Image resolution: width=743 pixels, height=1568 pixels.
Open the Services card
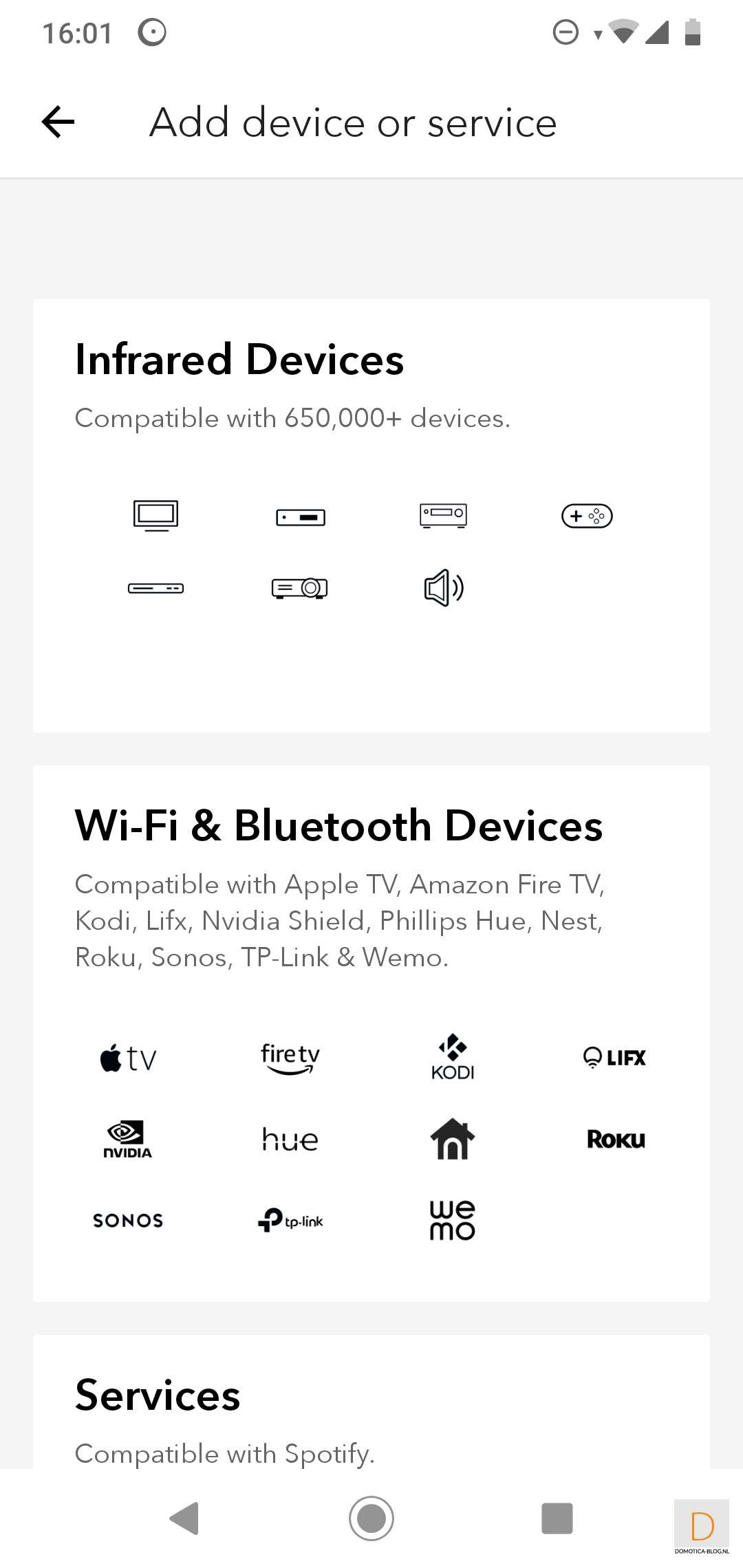coord(371,1403)
